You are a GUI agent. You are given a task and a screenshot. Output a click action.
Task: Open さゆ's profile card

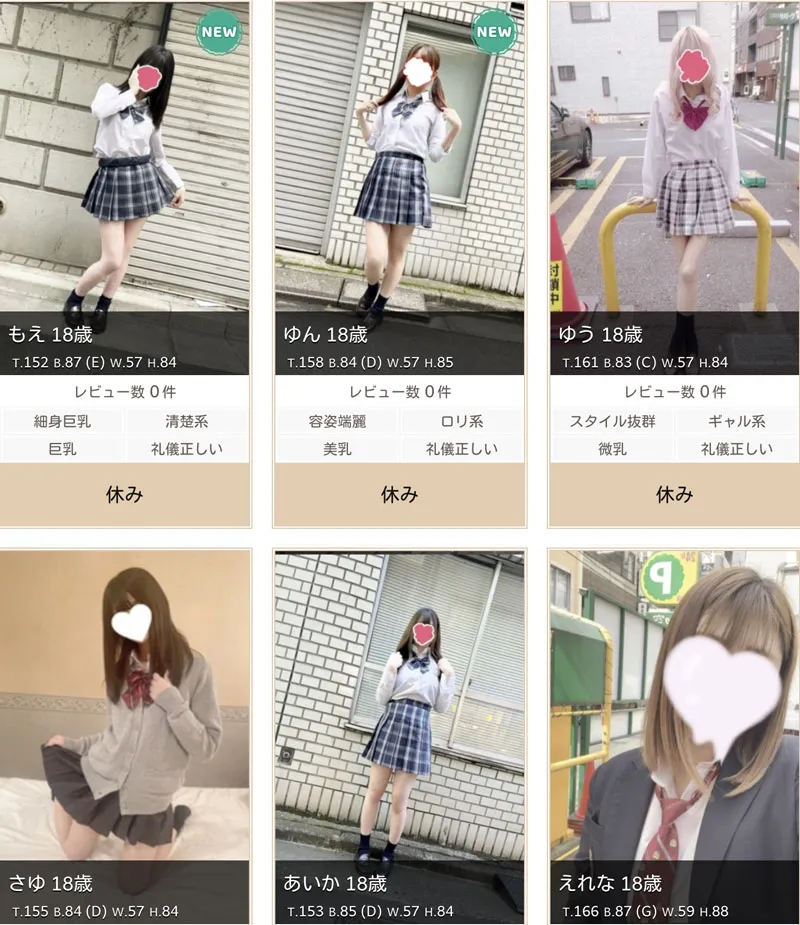[x=124, y=720]
